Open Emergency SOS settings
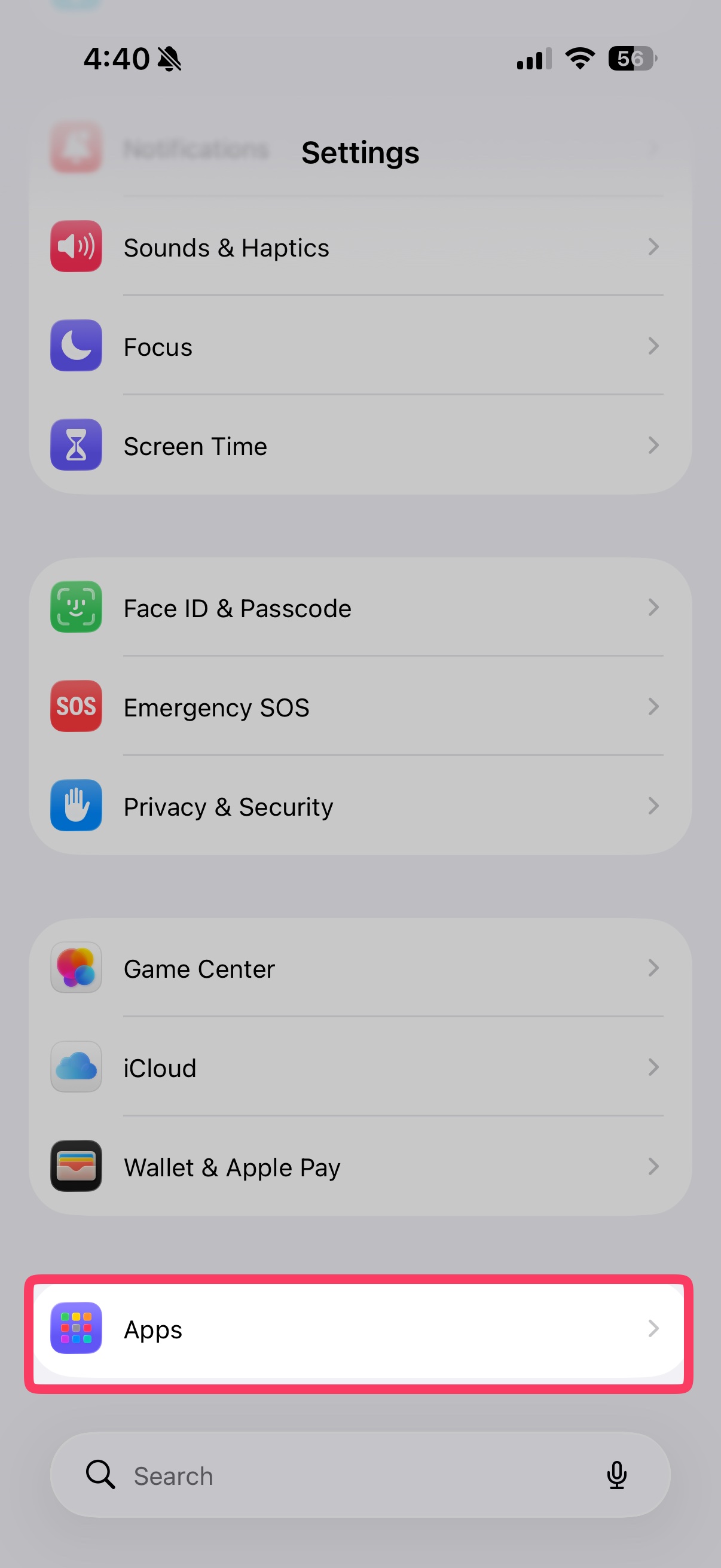 point(360,707)
